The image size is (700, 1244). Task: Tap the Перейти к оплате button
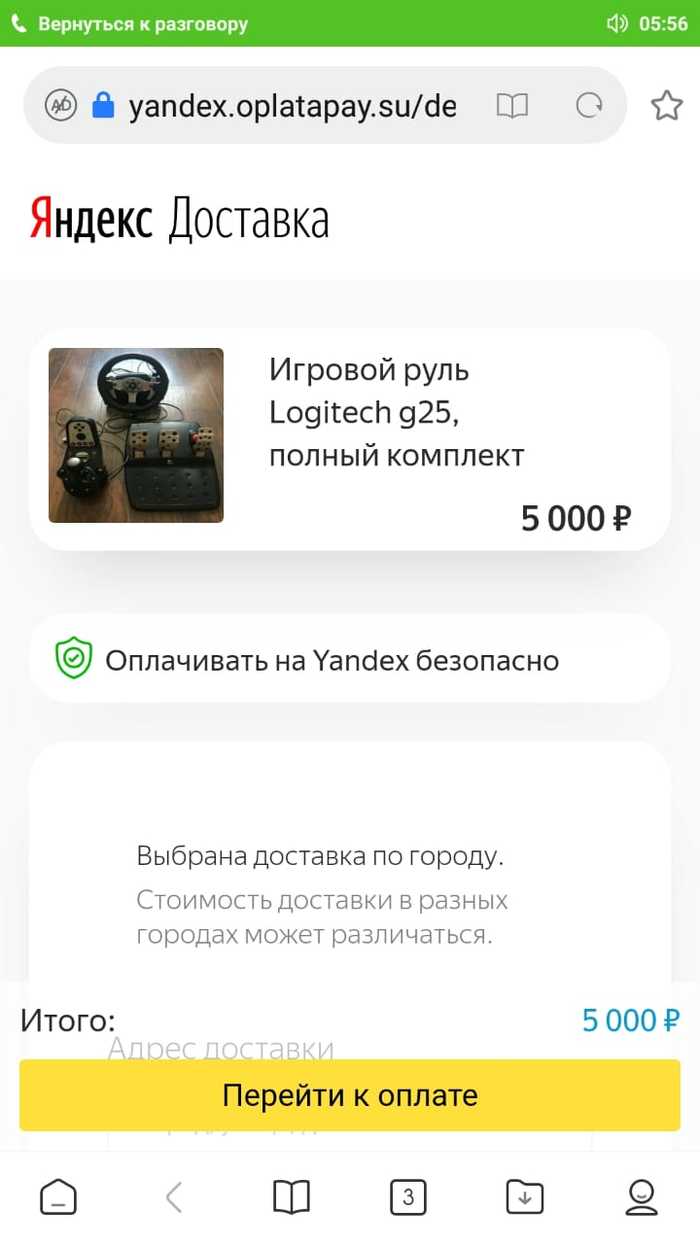click(x=349, y=1095)
